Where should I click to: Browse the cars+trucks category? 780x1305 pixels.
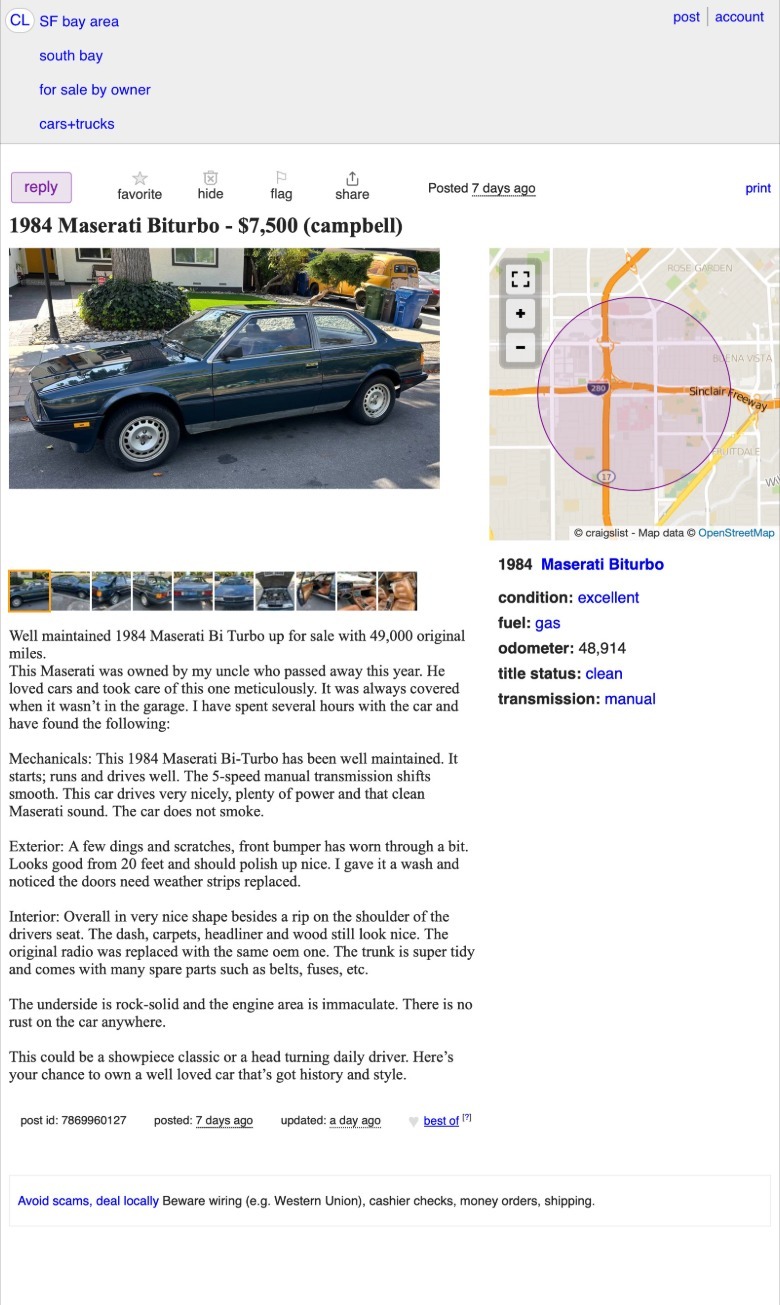tap(77, 124)
